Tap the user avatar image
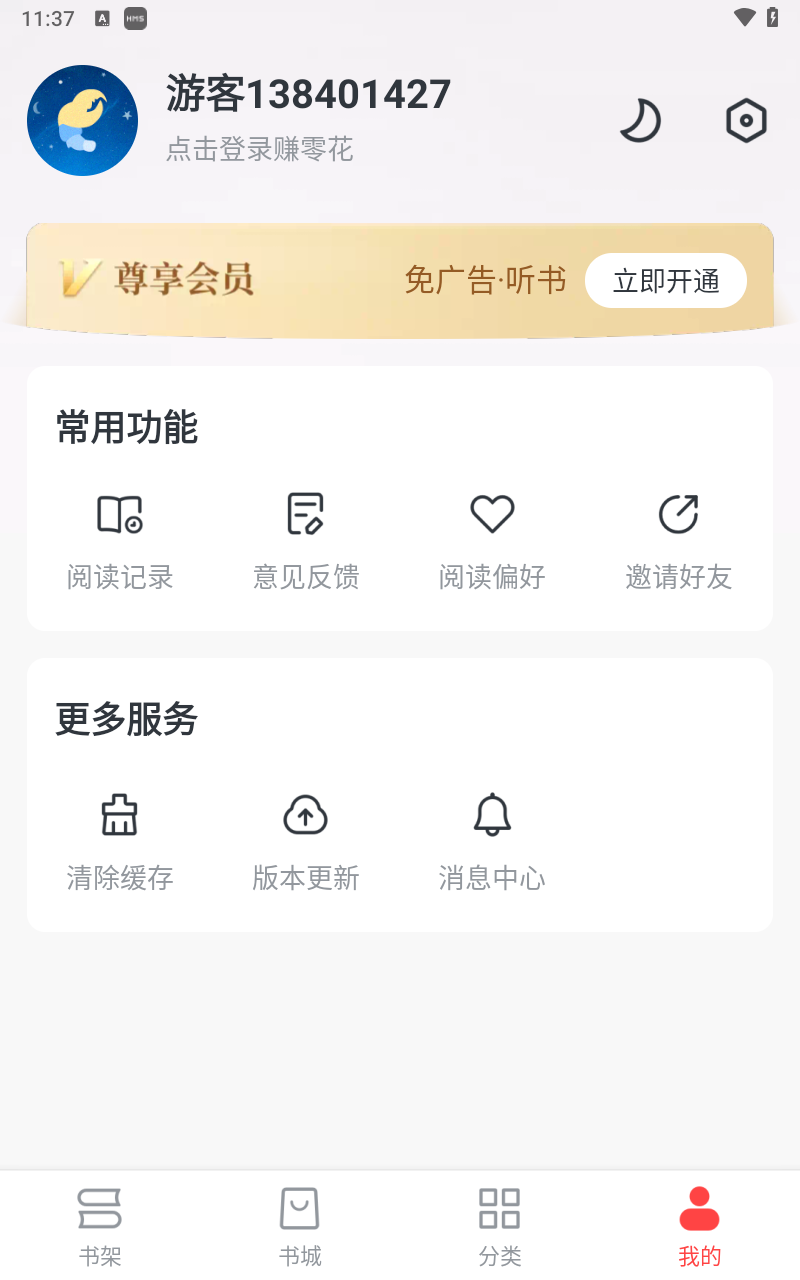Viewport: 800px width, 1280px height. pos(82,120)
